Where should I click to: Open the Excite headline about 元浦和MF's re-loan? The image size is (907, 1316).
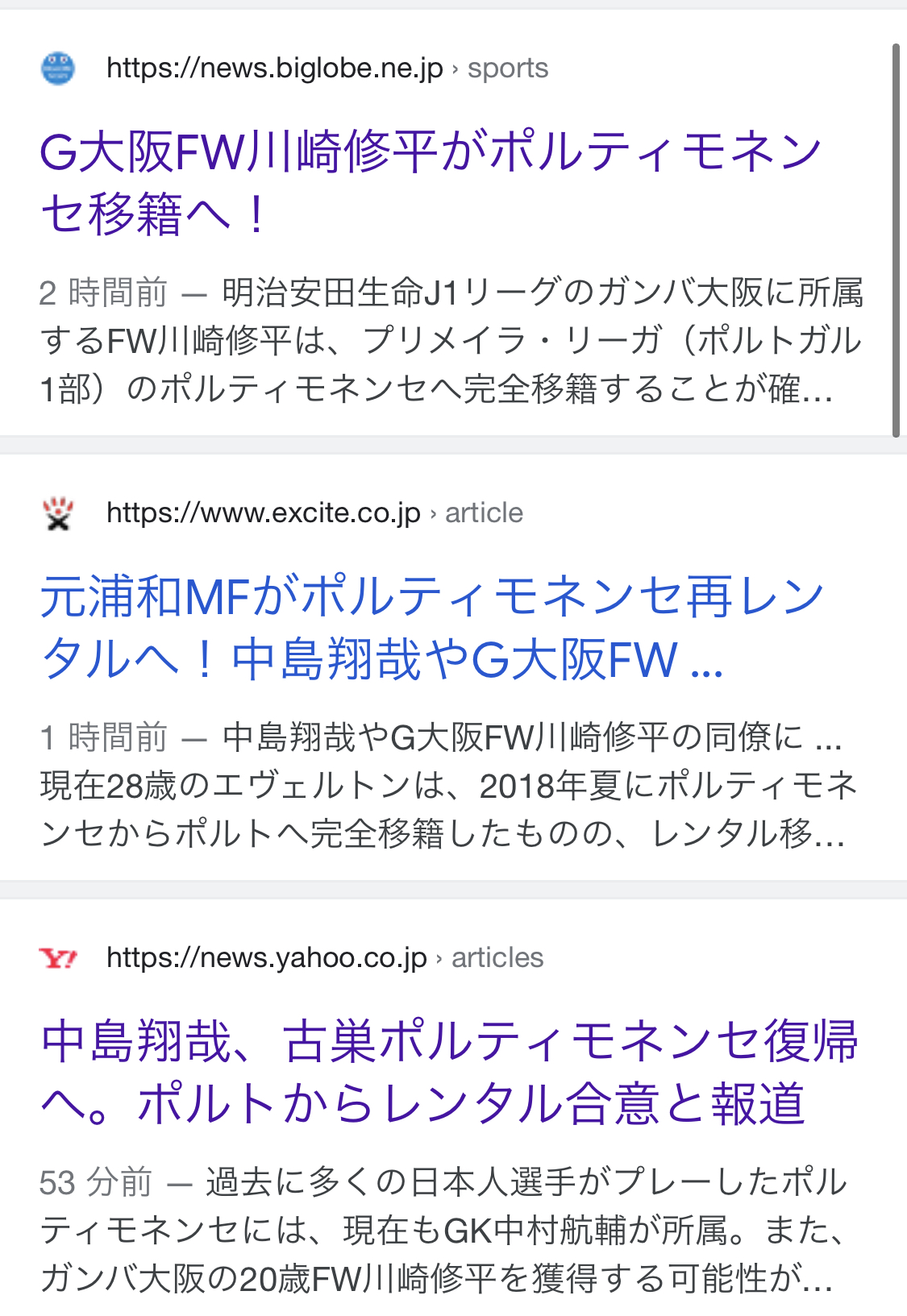(431, 627)
